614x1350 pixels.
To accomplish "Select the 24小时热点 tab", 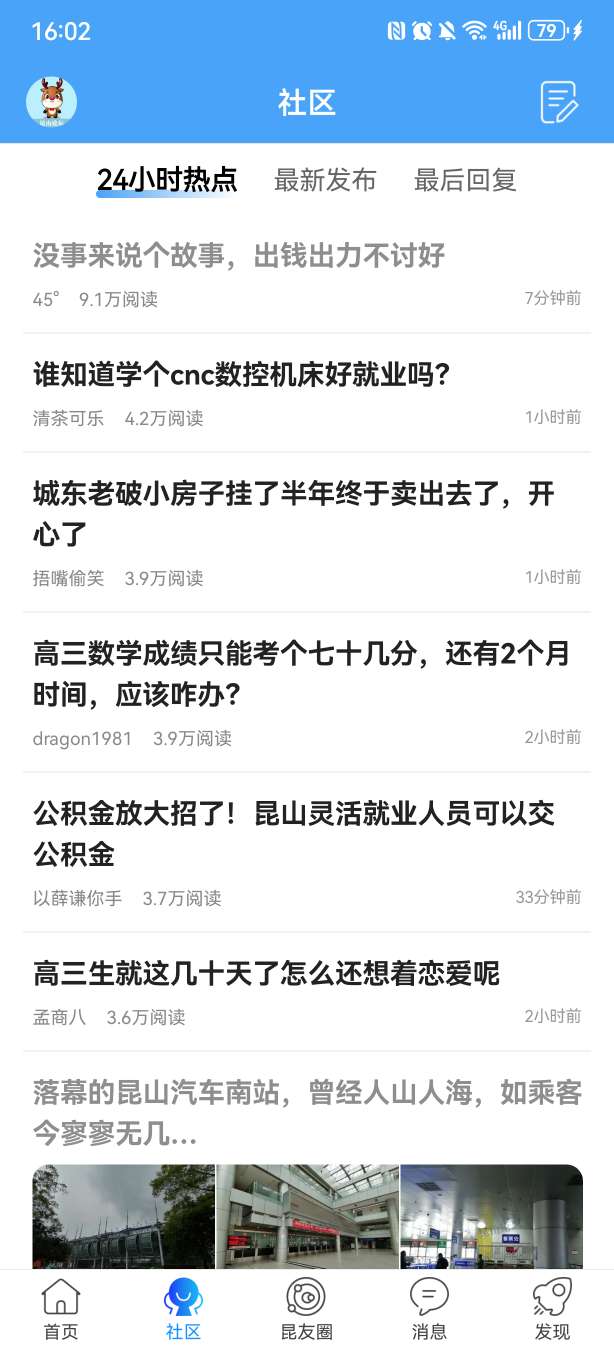I will (167, 180).
